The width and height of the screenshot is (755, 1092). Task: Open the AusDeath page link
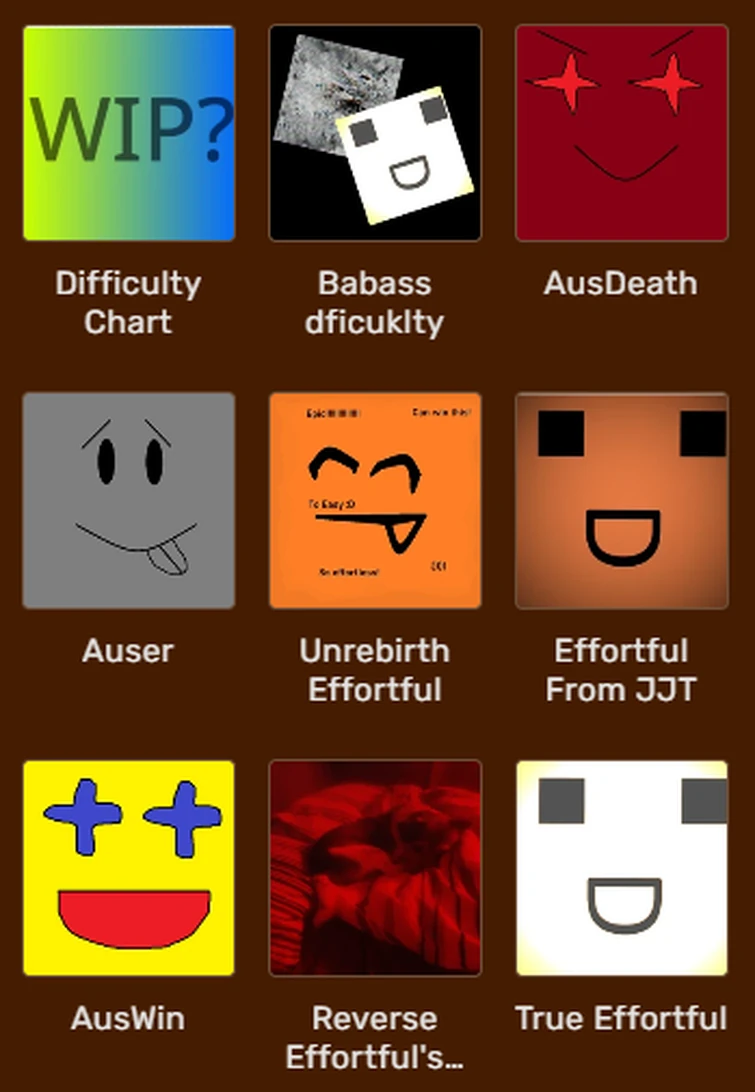tap(621, 283)
